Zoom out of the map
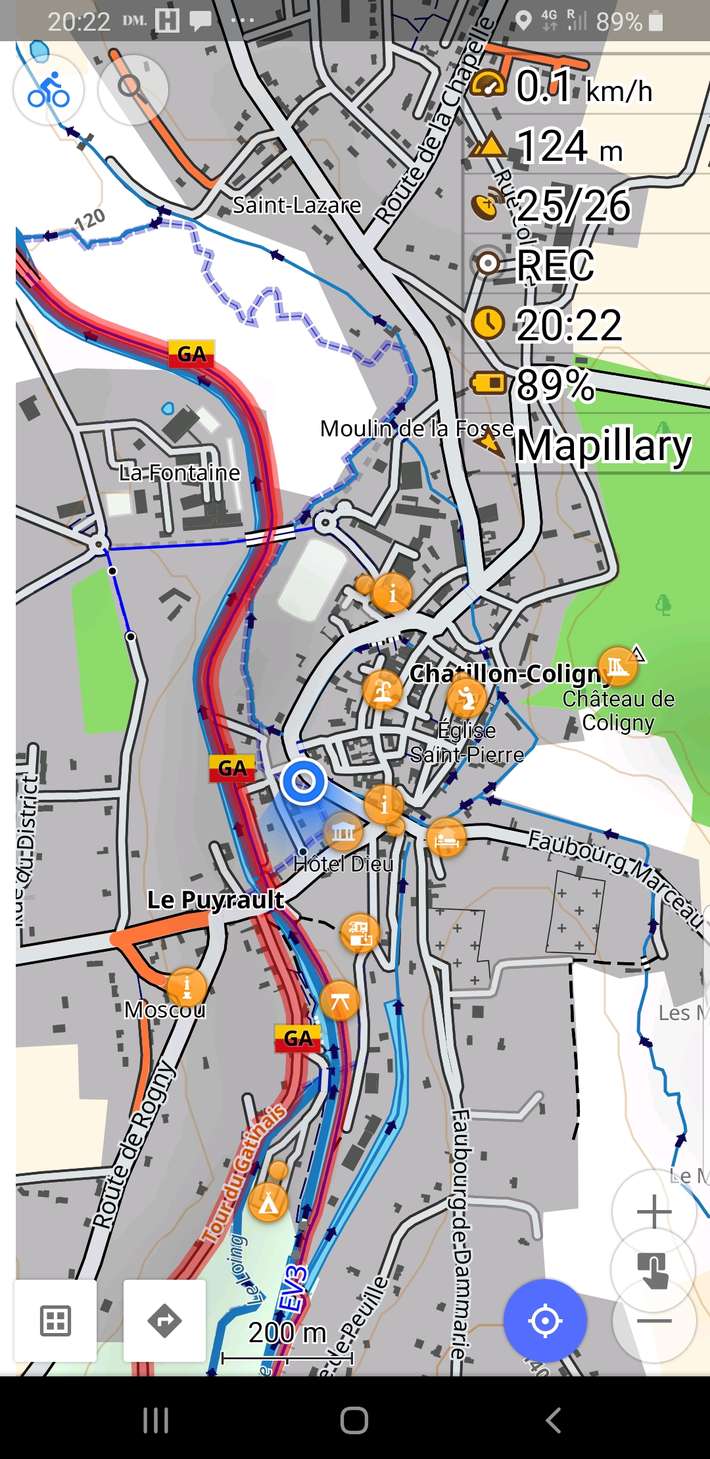This screenshot has width=710, height=1459. pos(654,1322)
